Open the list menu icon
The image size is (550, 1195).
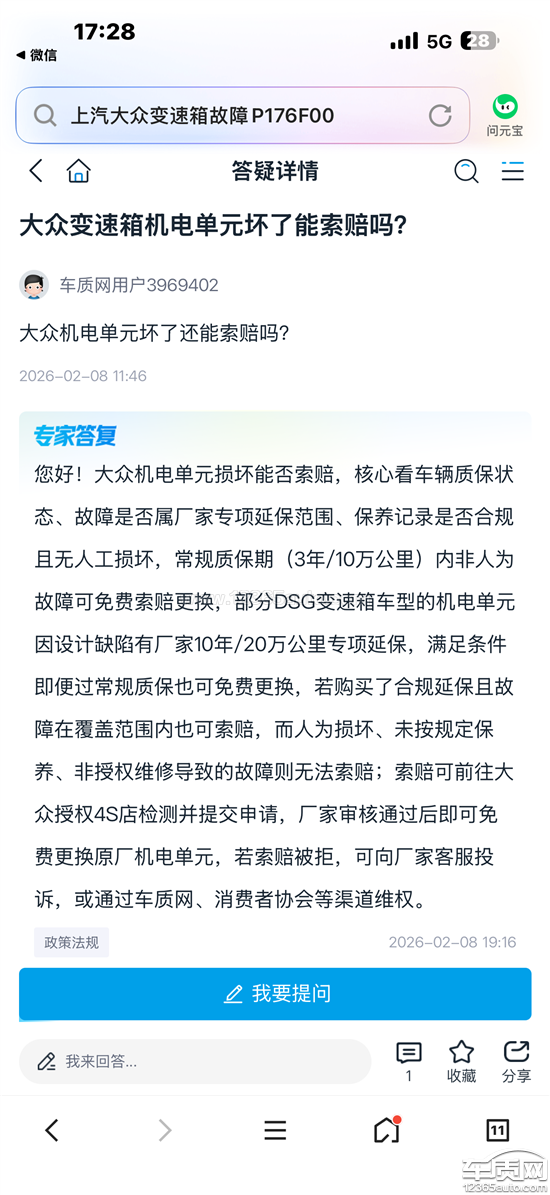pos(513,171)
